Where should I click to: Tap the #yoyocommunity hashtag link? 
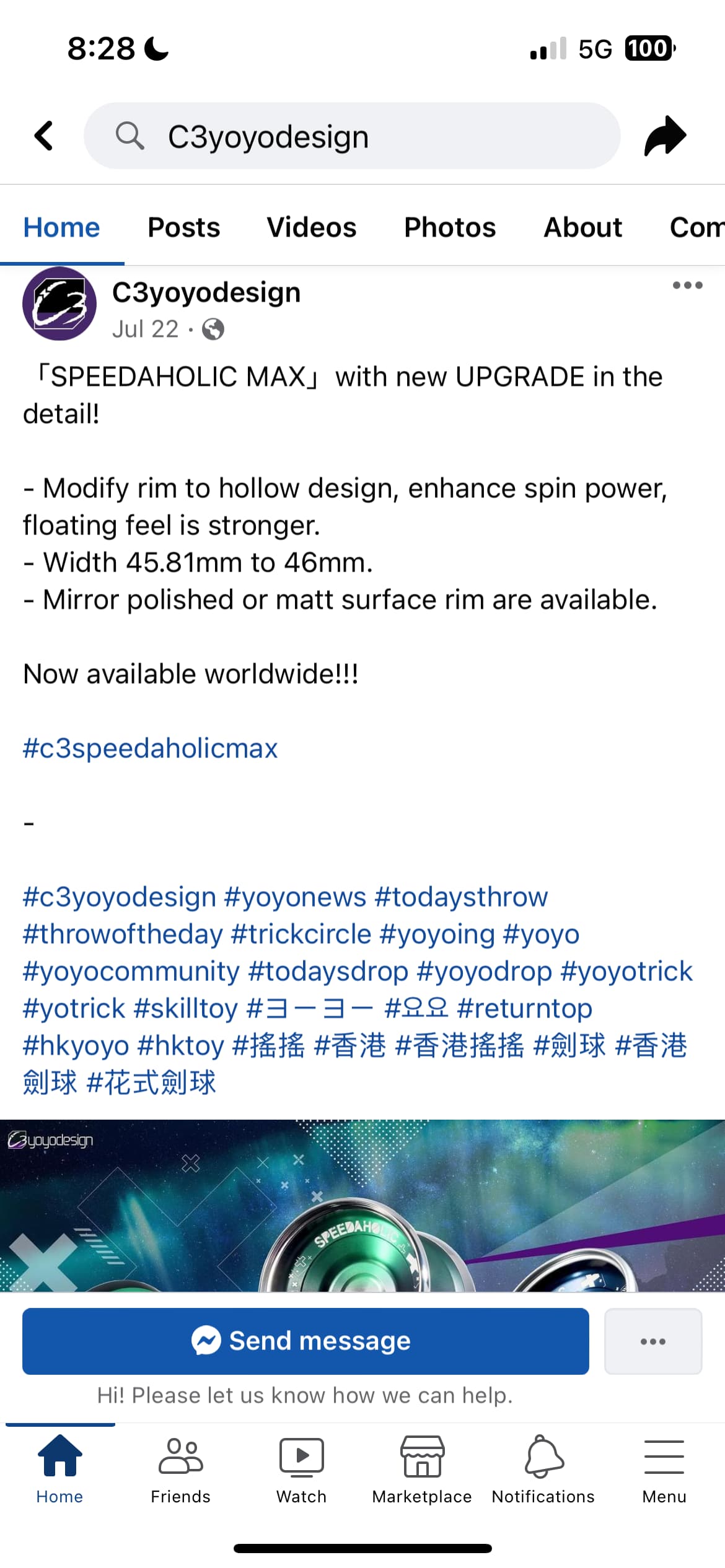pos(131,971)
